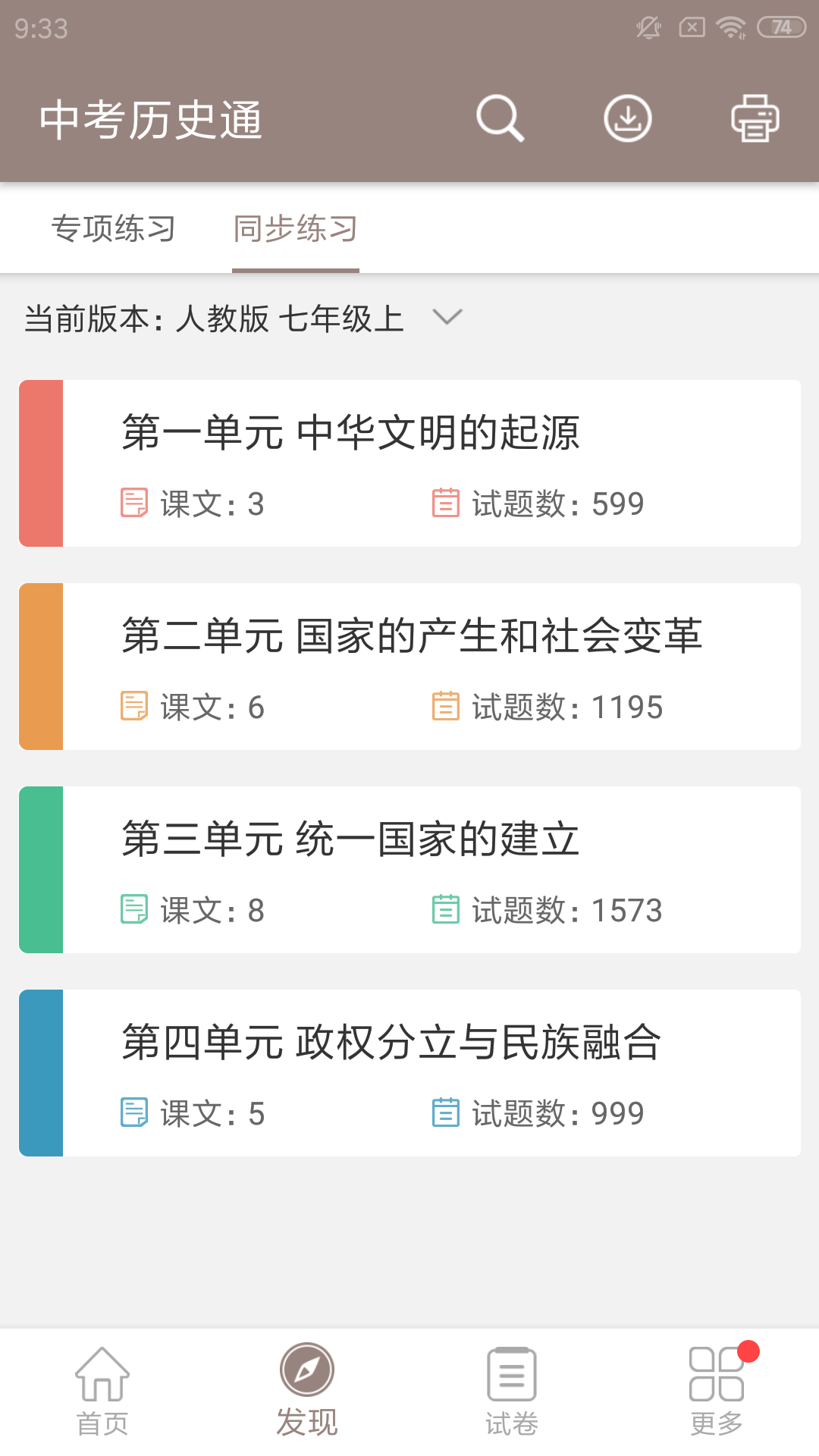
Task: Tap the blue clipboard icon in 第四单元
Action: [447, 1113]
